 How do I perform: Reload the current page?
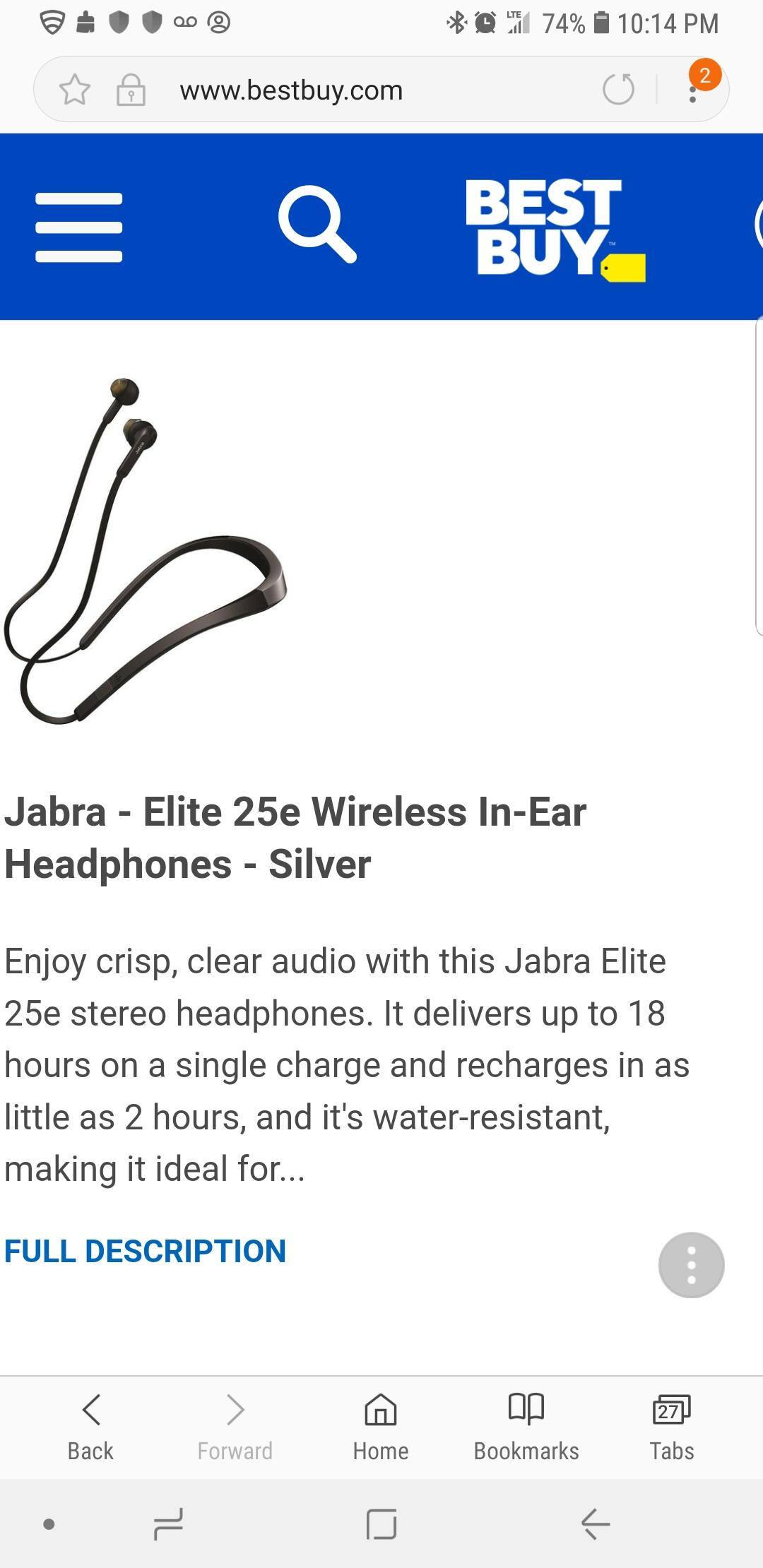[x=618, y=90]
